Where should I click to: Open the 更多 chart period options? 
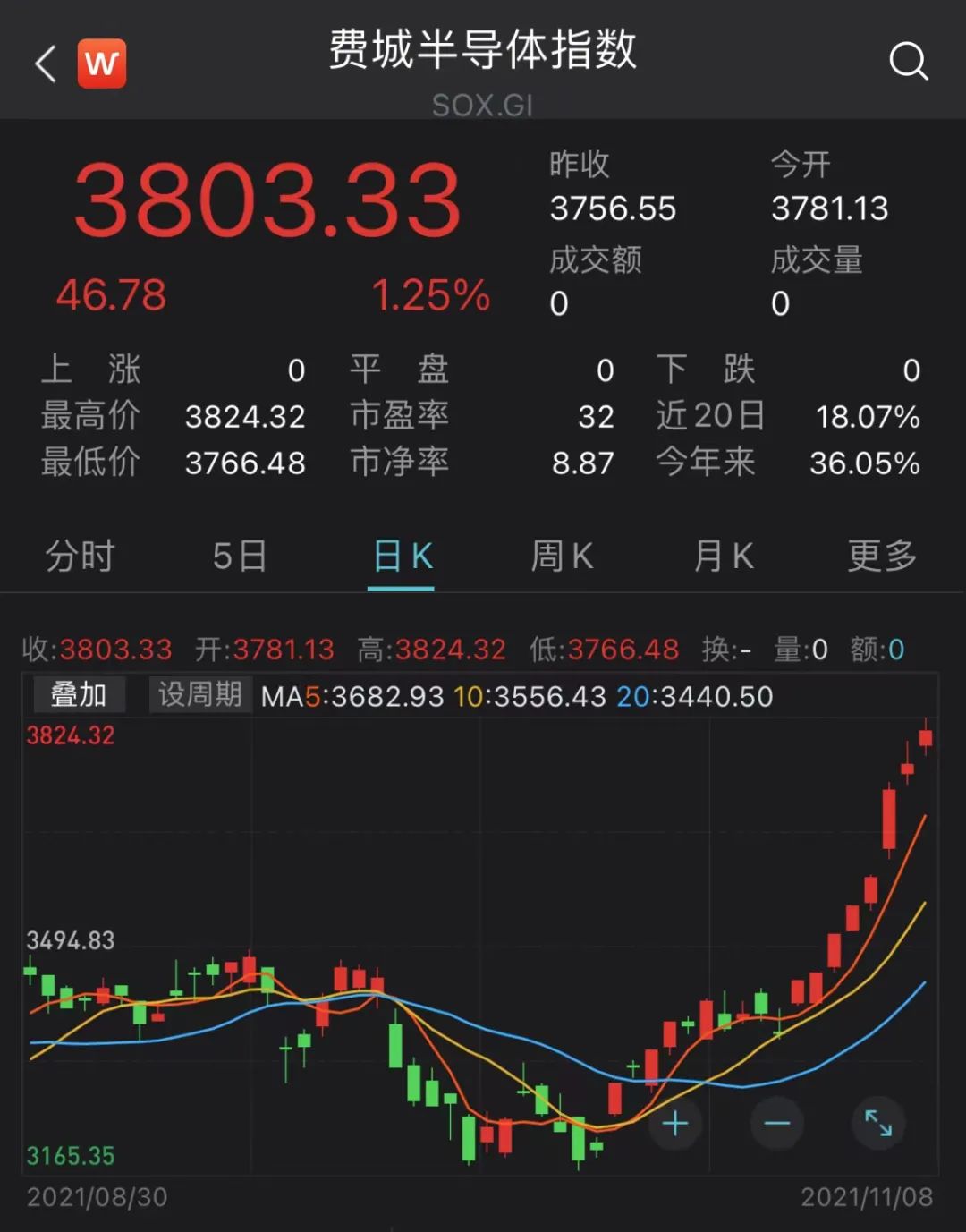pyautogui.click(x=882, y=557)
